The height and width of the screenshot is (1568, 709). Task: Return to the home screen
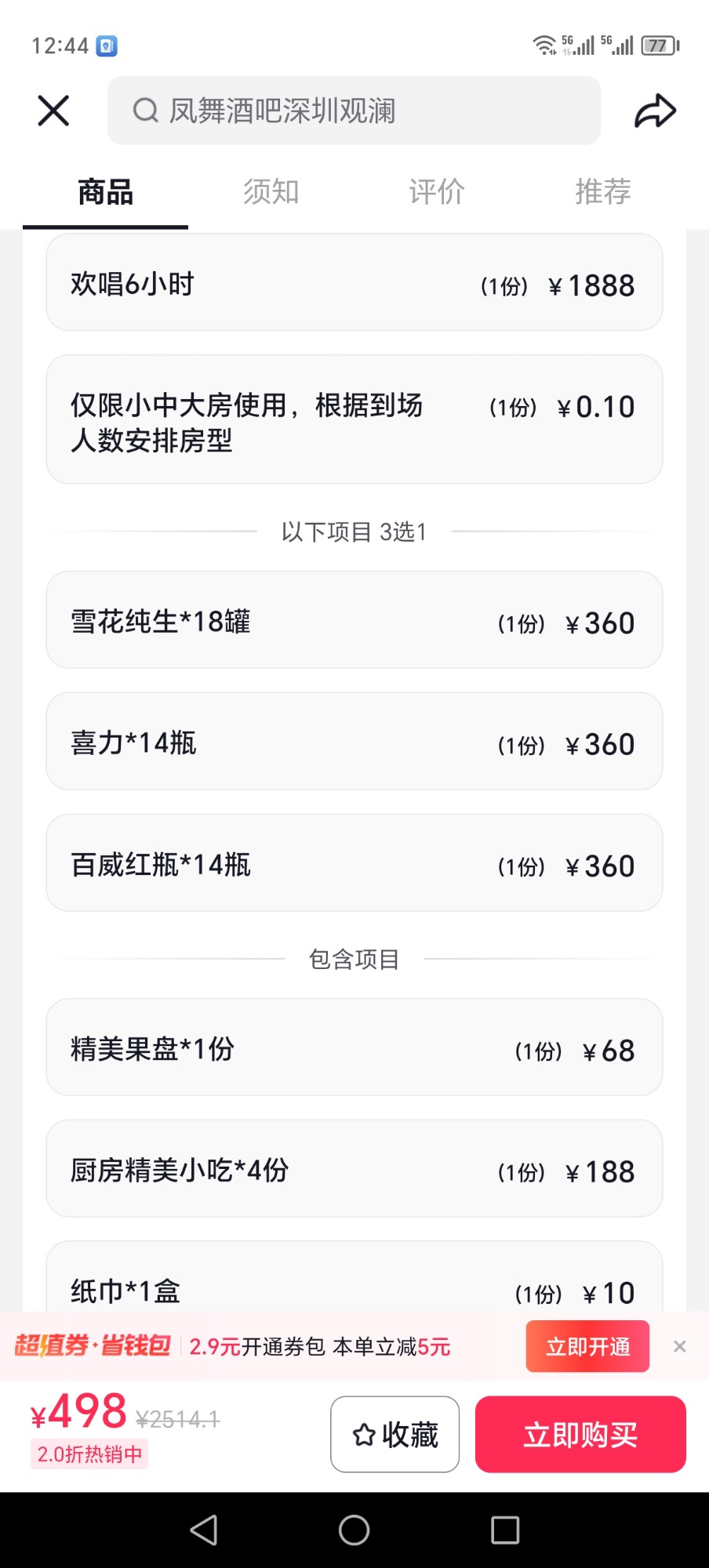point(354,1530)
